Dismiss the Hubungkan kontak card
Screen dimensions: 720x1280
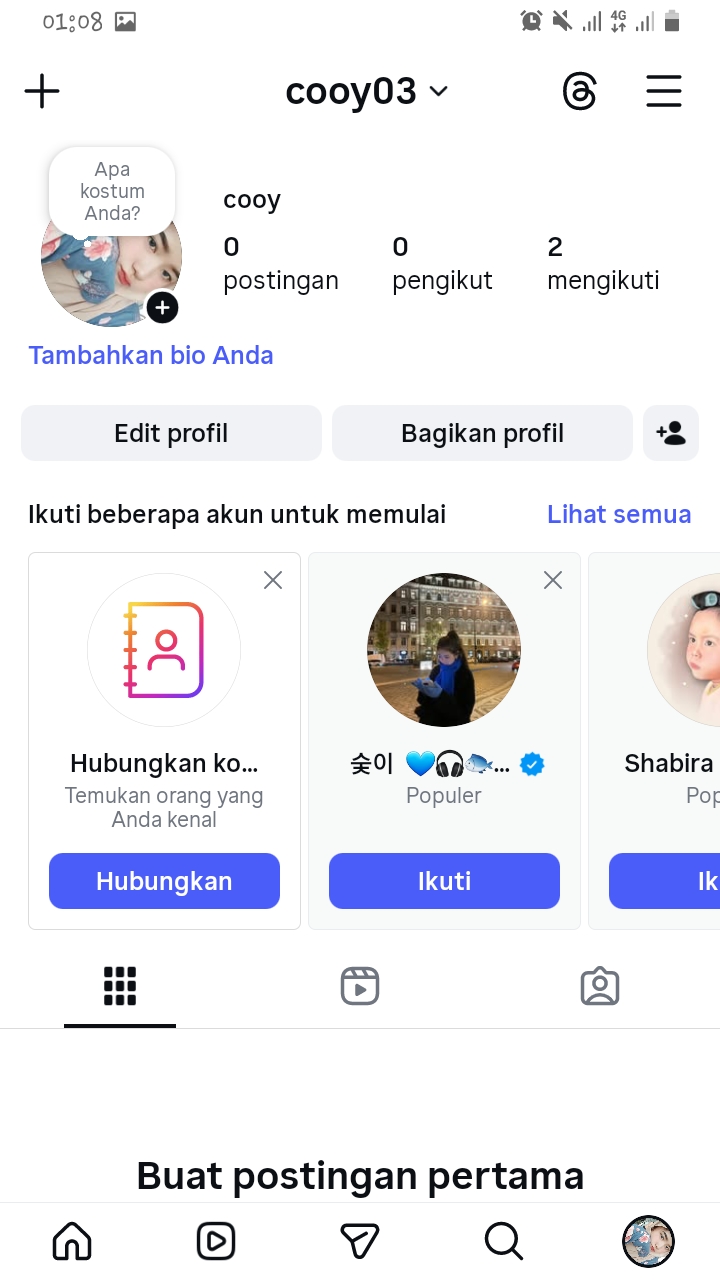[273, 580]
